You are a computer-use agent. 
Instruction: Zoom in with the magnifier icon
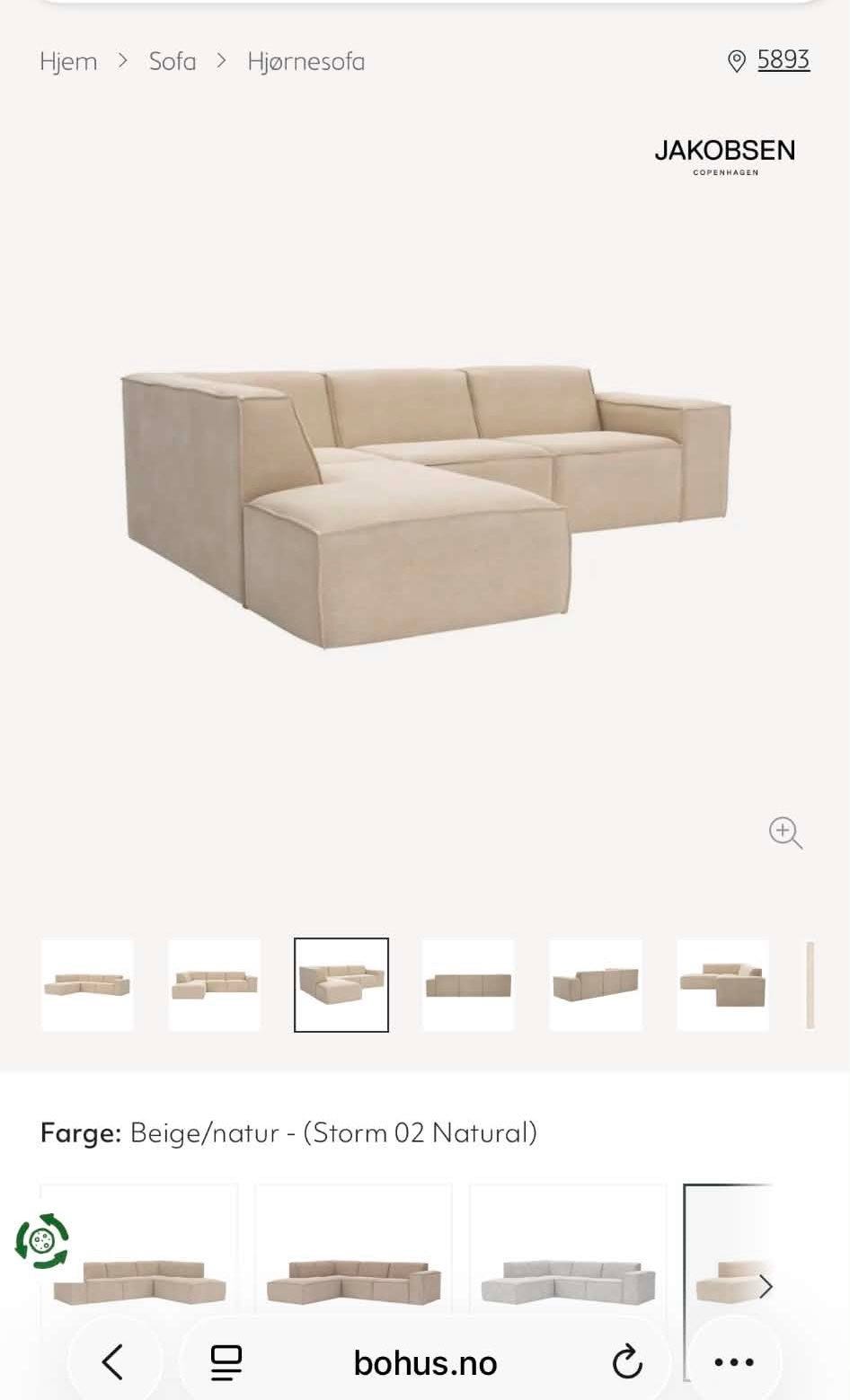[x=785, y=832]
